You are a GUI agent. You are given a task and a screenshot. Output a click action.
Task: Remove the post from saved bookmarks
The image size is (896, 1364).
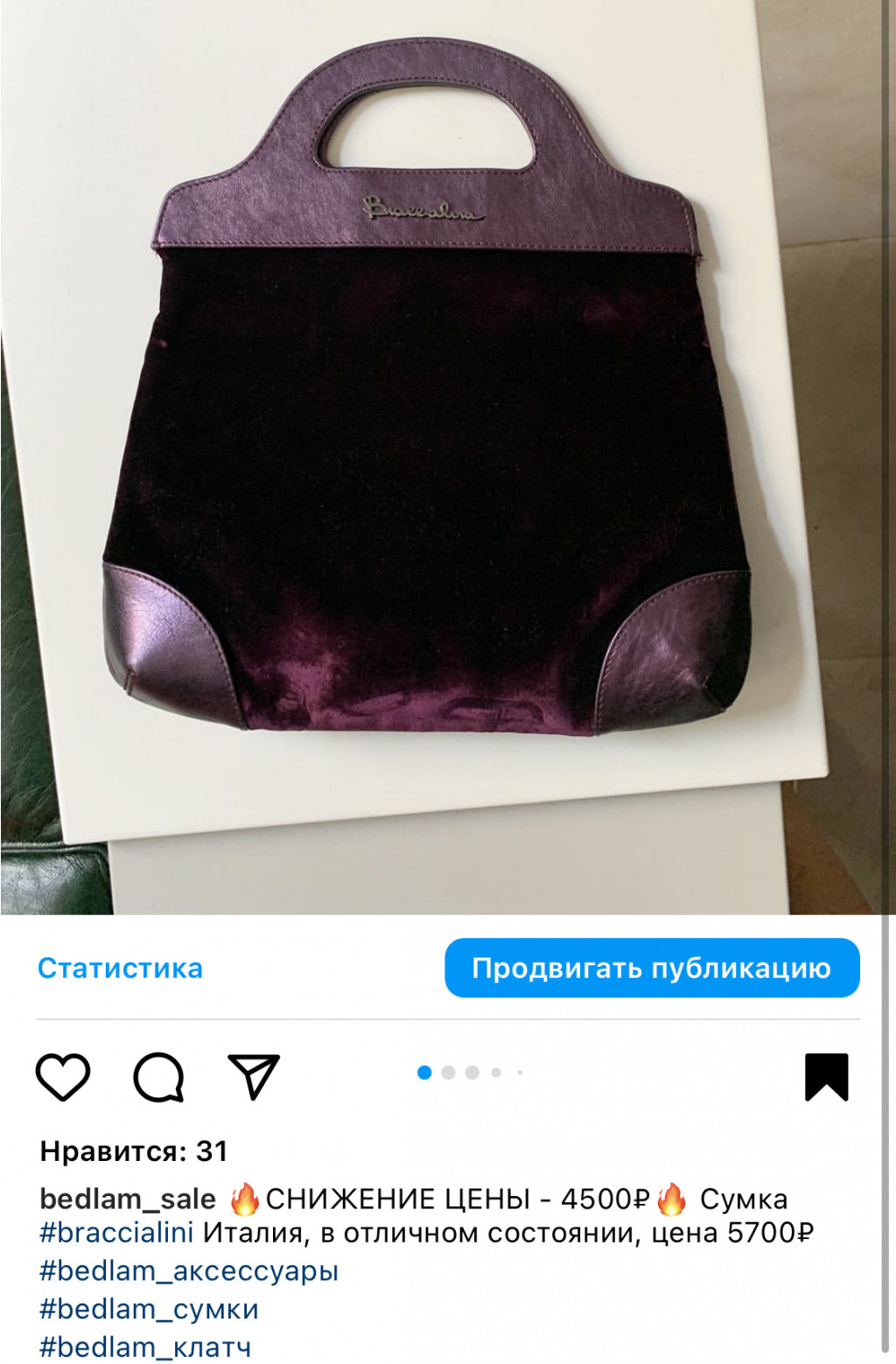pyautogui.click(x=826, y=1076)
